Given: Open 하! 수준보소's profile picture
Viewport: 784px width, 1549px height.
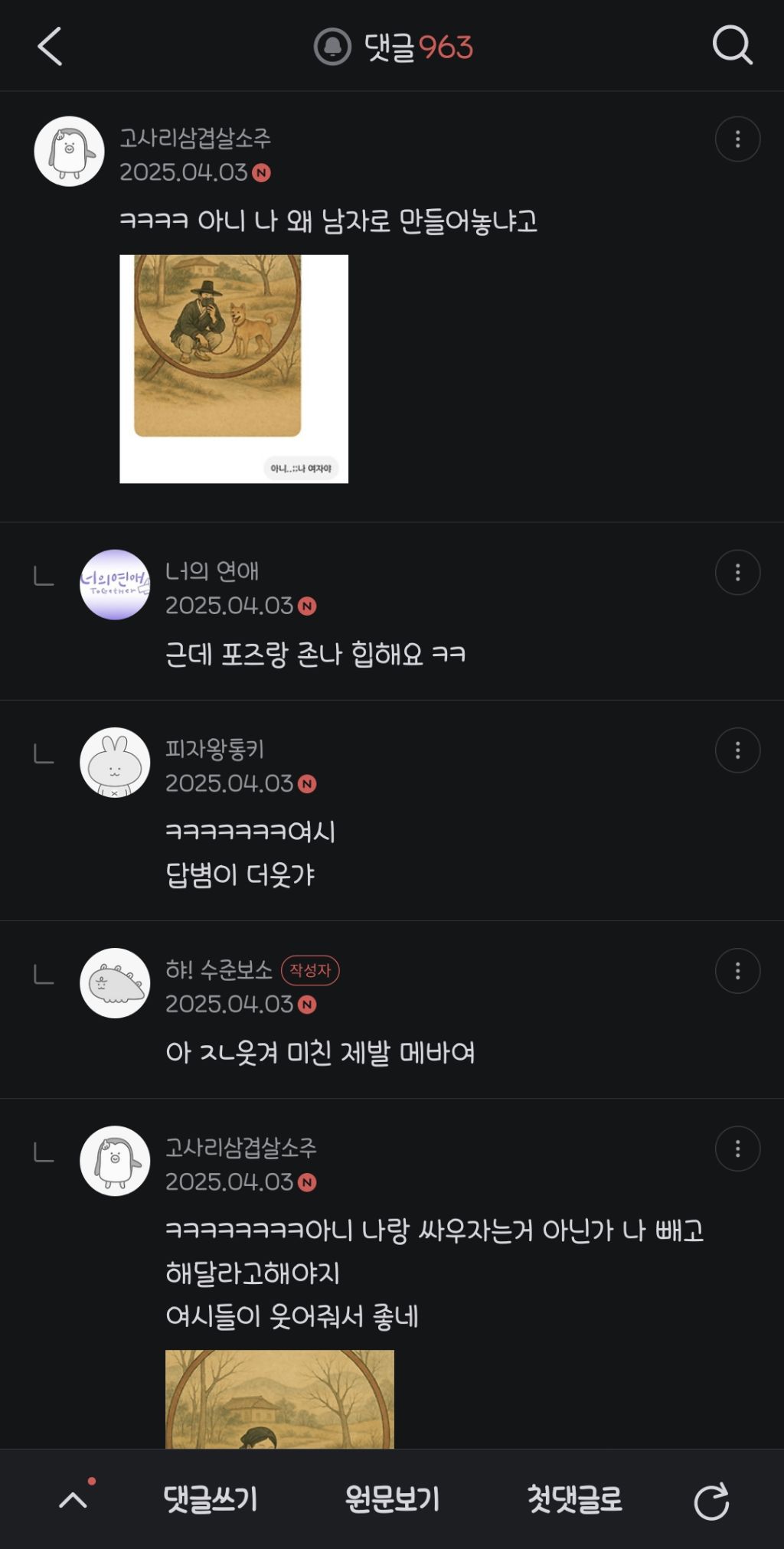Looking at the screenshot, I should tap(115, 983).
